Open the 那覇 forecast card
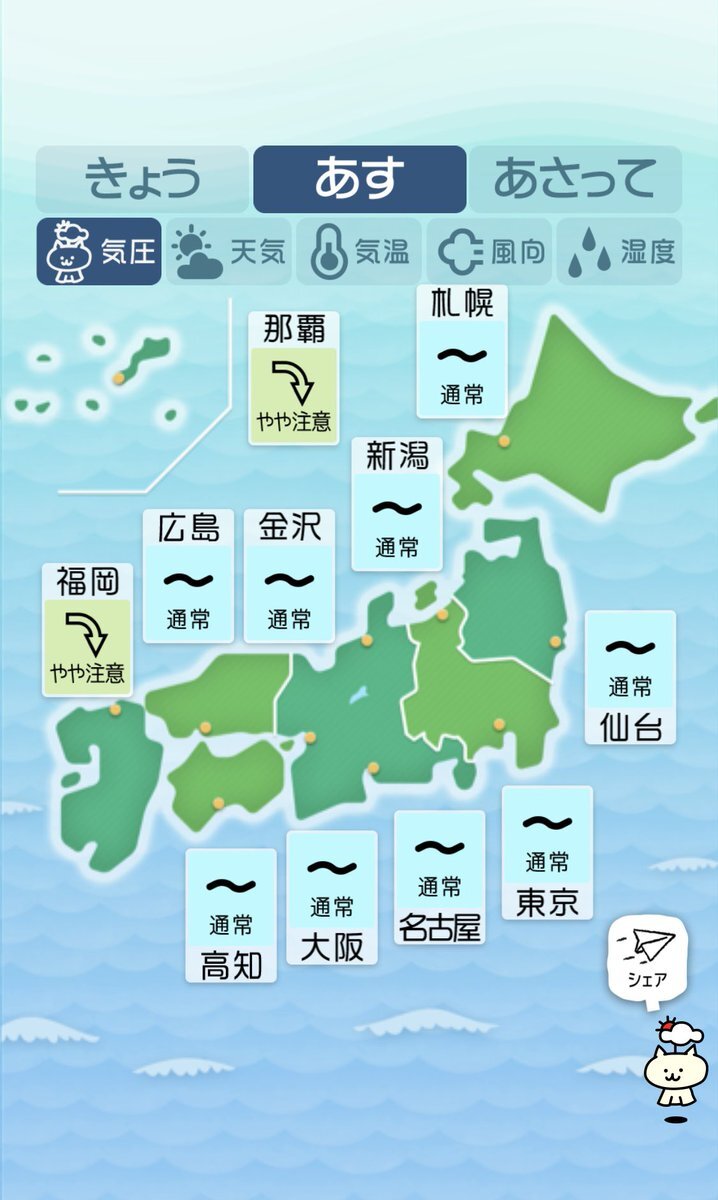Screen dimensions: 718x1200 (x=294, y=376)
